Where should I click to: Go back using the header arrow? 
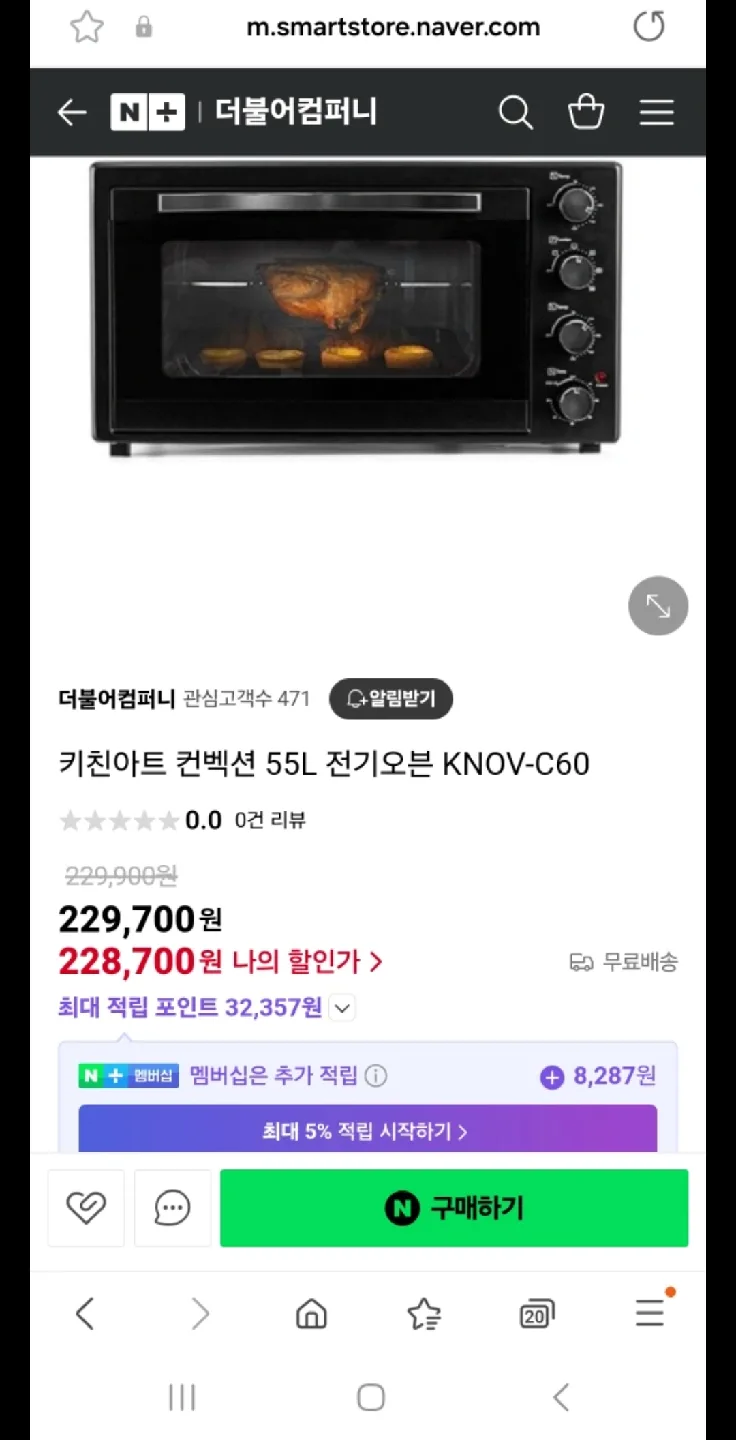pyautogui.click(x=72, y=113)
